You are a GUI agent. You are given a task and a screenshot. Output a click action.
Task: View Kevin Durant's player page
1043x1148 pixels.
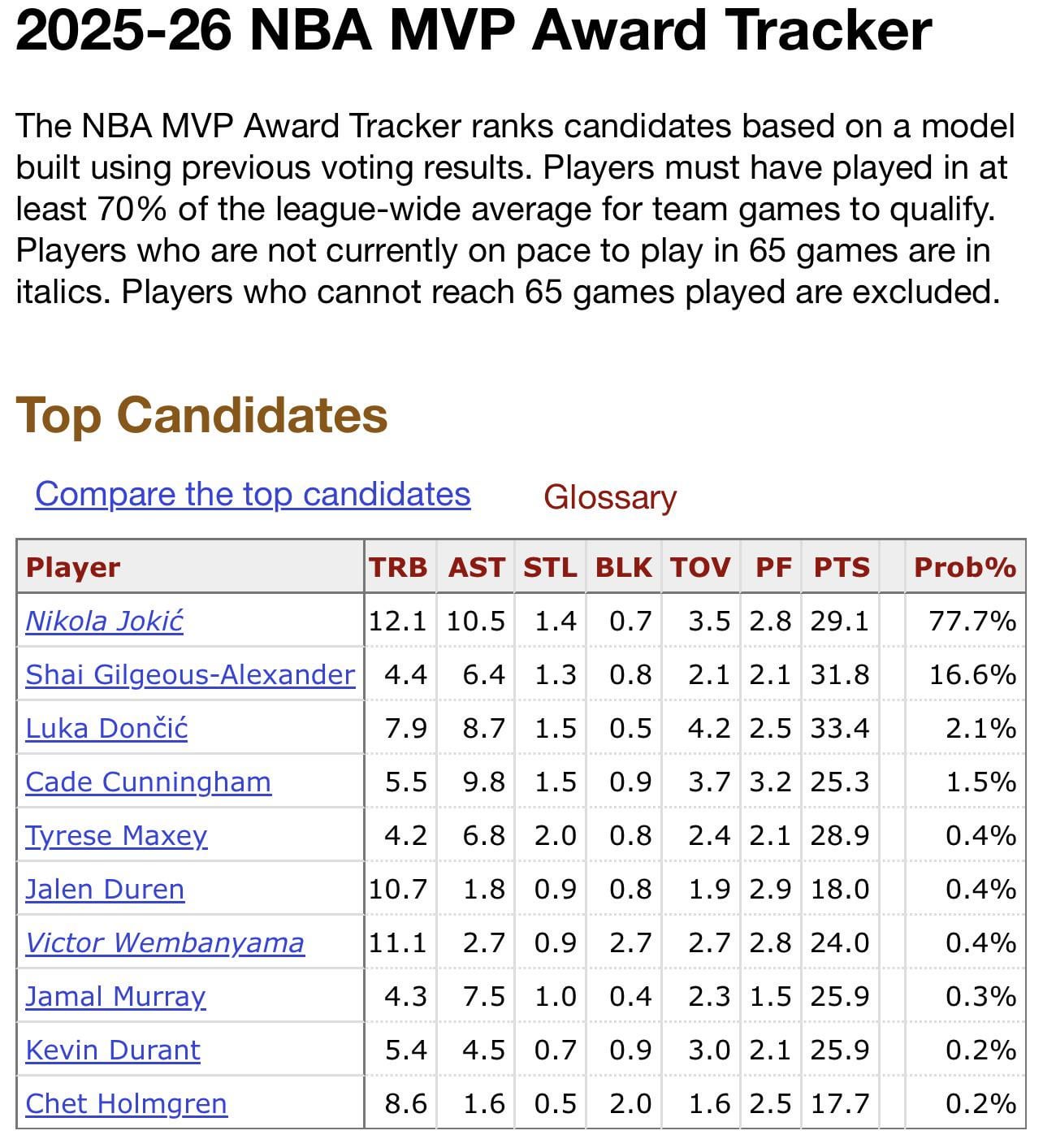pyautogui.click(x=113, y=1050)
